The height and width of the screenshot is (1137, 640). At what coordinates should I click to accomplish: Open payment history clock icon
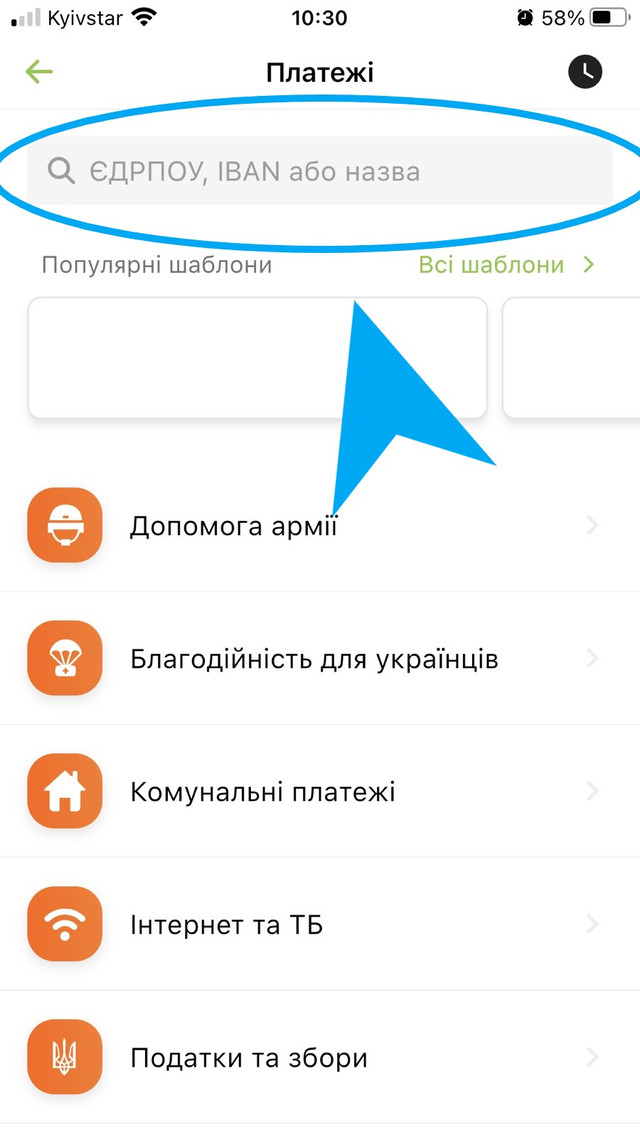click(585, 71)
